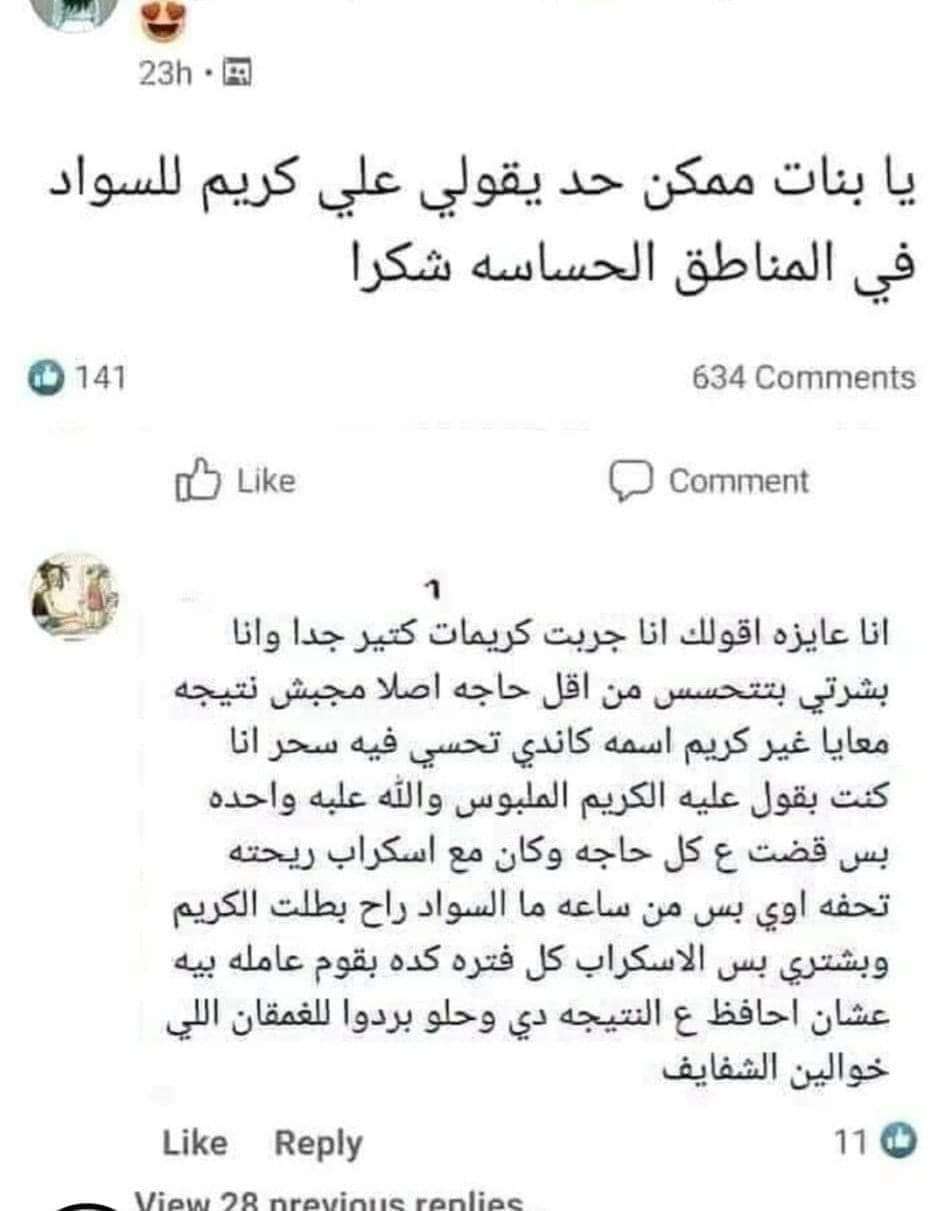The image size is (945, 1211).
Task: Reply to the commenter's message
Action: [x=318, y=1143]
